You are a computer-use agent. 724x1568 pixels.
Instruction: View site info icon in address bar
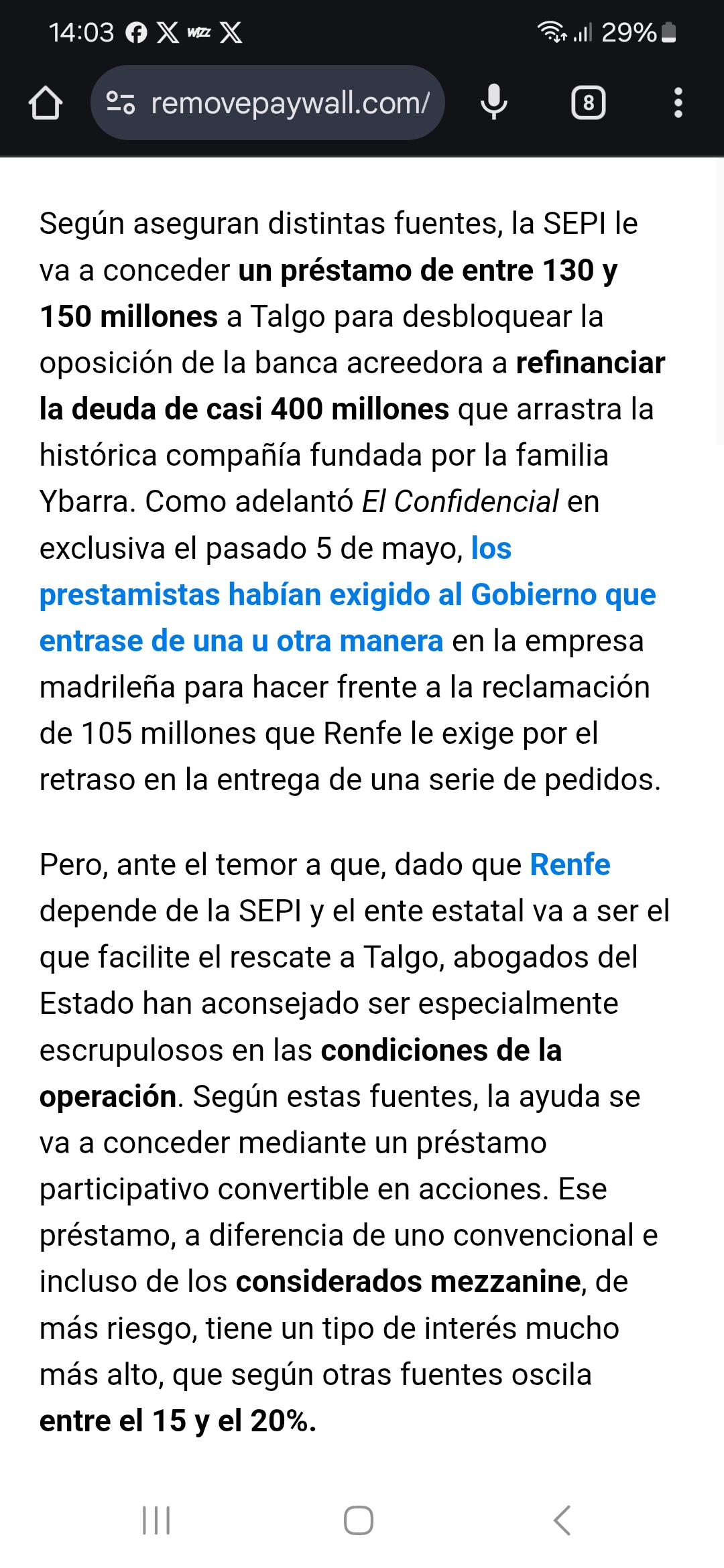click(x=121, y=103)
